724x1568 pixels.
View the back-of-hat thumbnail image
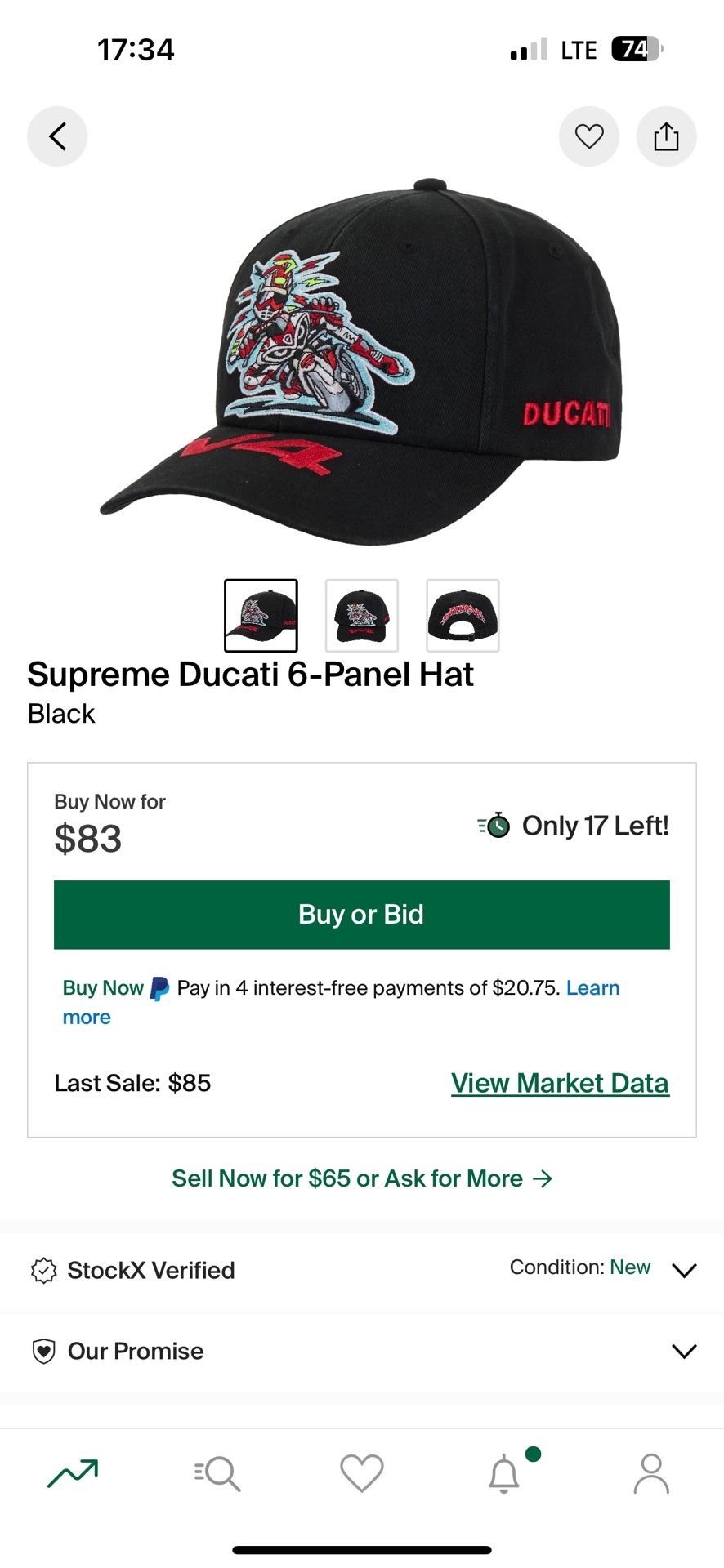(x=463, y=615)
